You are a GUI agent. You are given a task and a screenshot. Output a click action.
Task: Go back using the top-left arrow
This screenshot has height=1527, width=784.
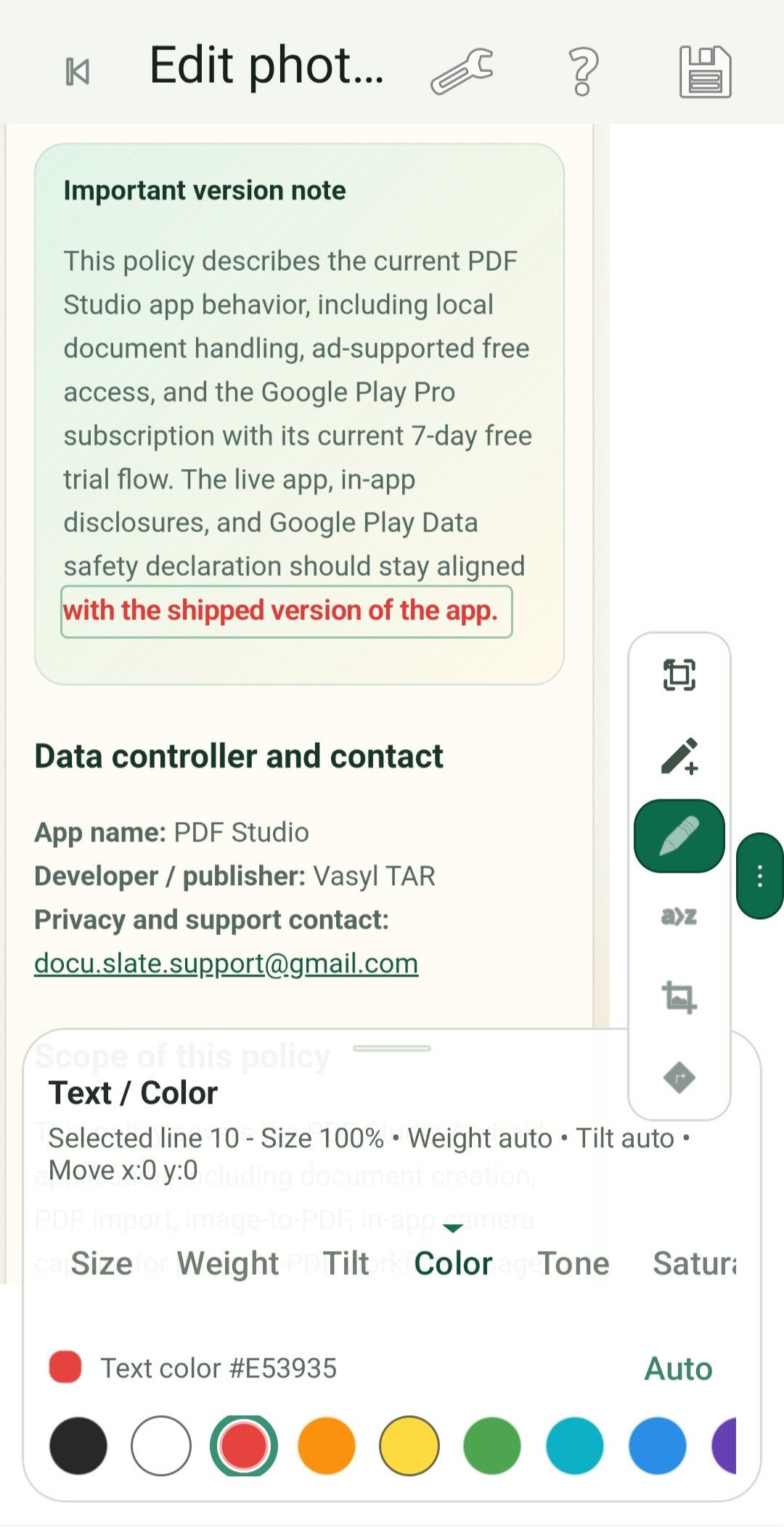coord(78,72)
